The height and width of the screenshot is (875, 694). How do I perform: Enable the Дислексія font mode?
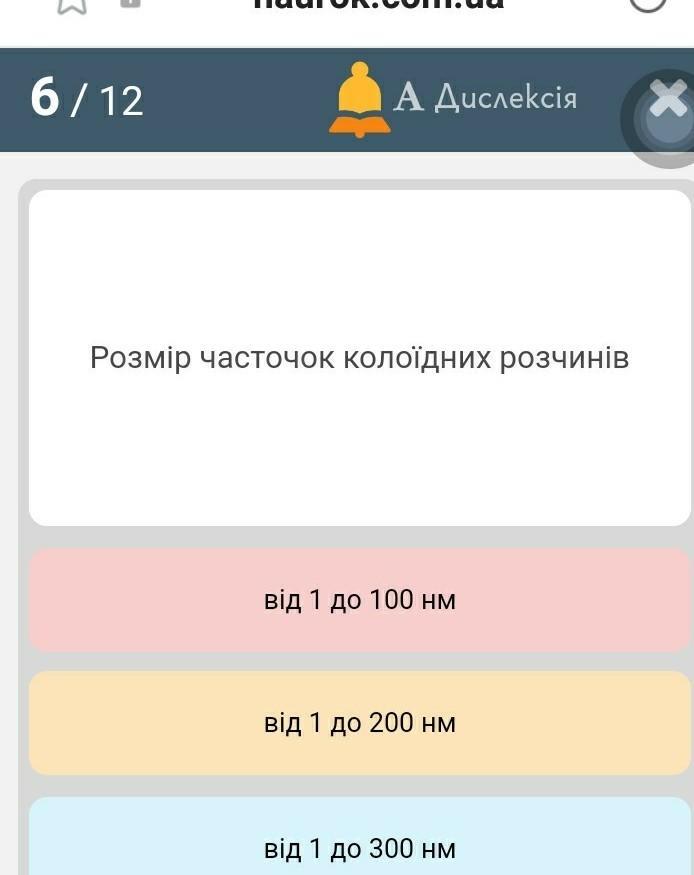coord(486,98)
